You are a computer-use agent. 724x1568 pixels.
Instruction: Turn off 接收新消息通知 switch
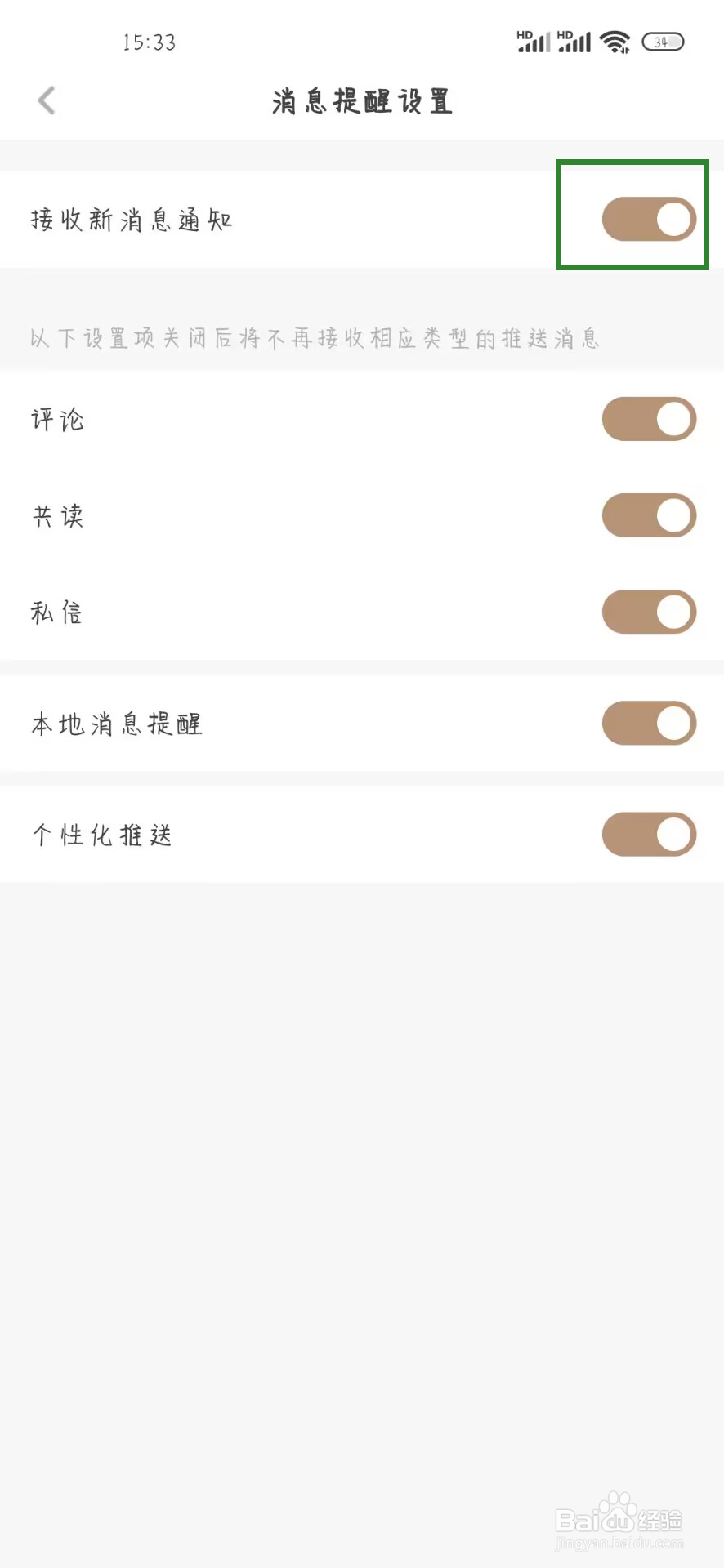(649, 219)
